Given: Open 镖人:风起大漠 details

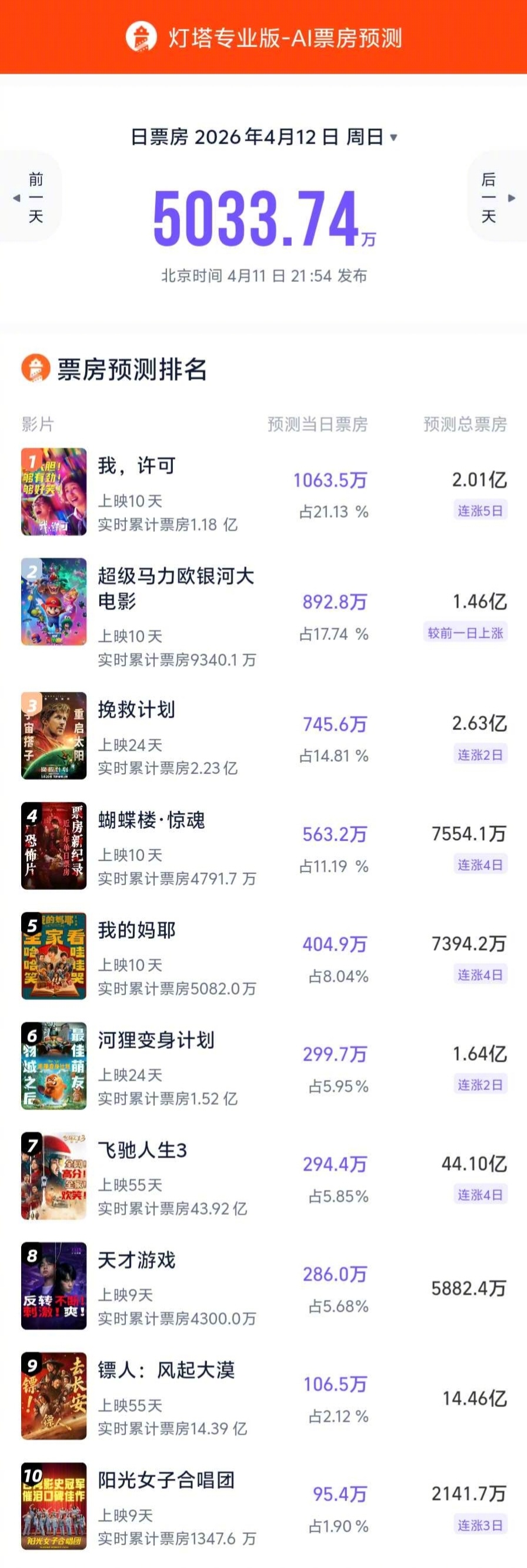Looking at the screenshot, I should 165,1370.
